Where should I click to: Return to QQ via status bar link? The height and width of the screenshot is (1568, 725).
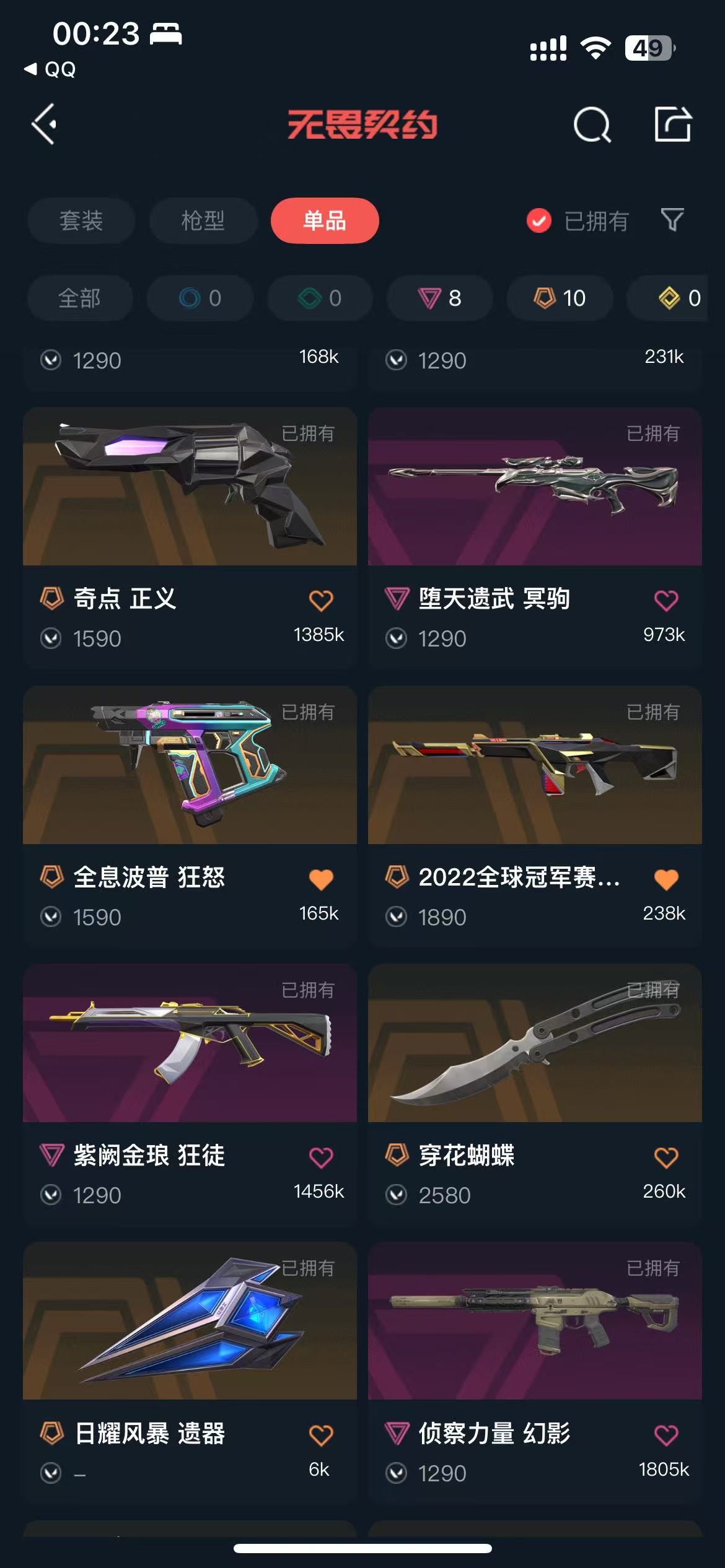pos(51,69)
